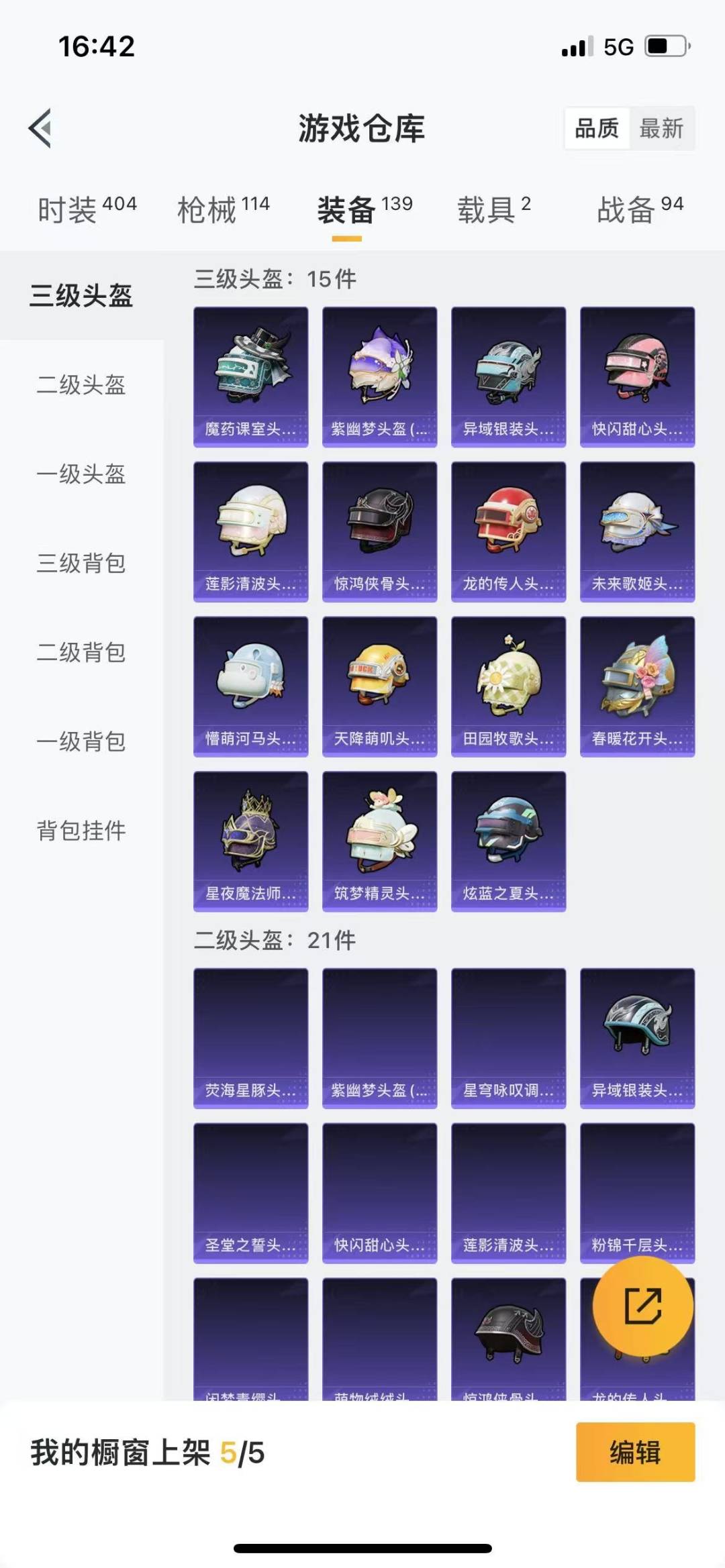Select 一级头盔 in the sidebar
725x1568 pixels.
tap(81, 474)
